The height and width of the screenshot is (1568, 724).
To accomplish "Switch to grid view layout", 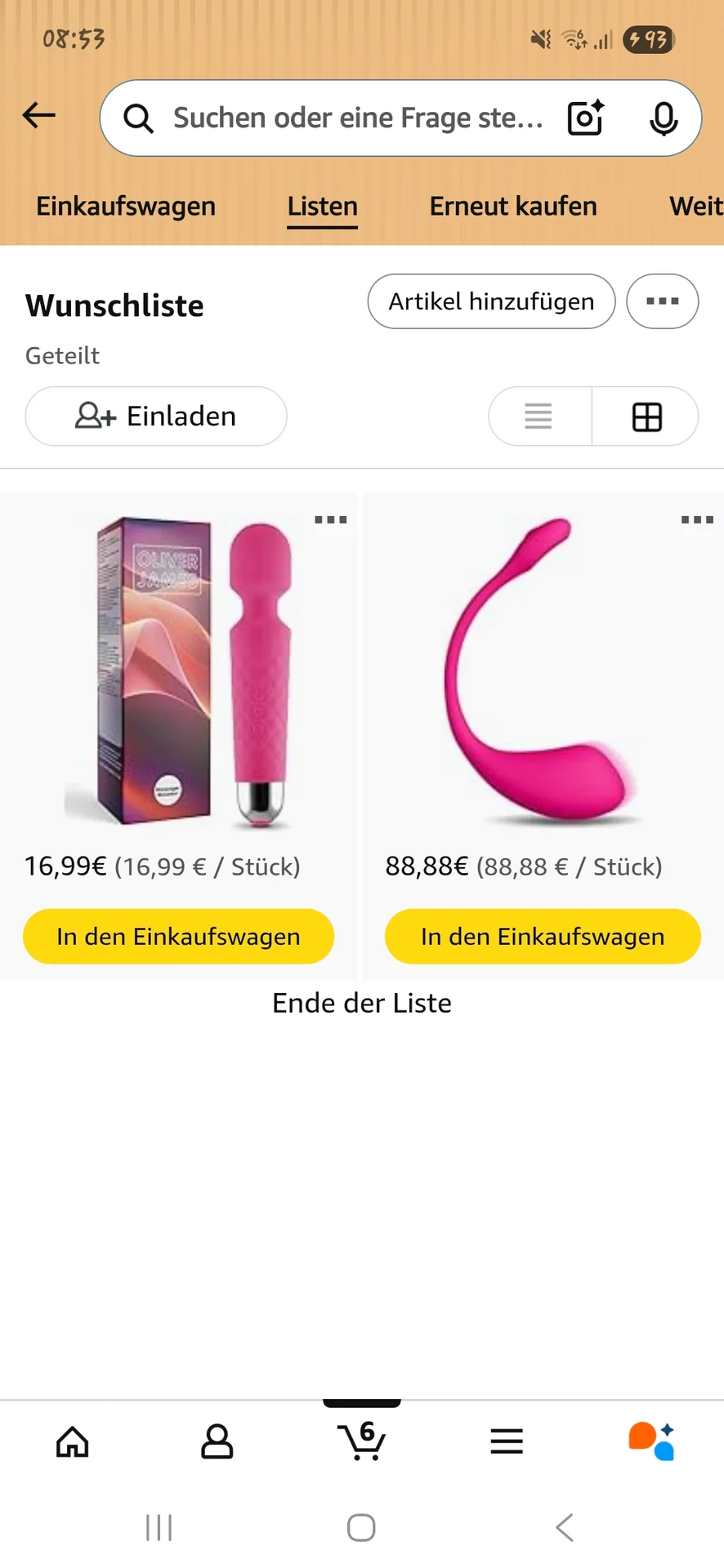I will [646, 416].
